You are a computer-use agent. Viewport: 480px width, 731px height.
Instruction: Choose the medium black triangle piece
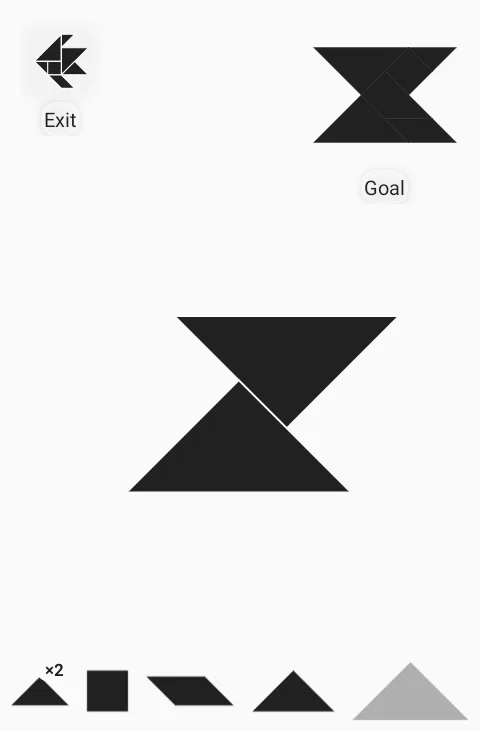pyautogui.click(x=293, y=692)
